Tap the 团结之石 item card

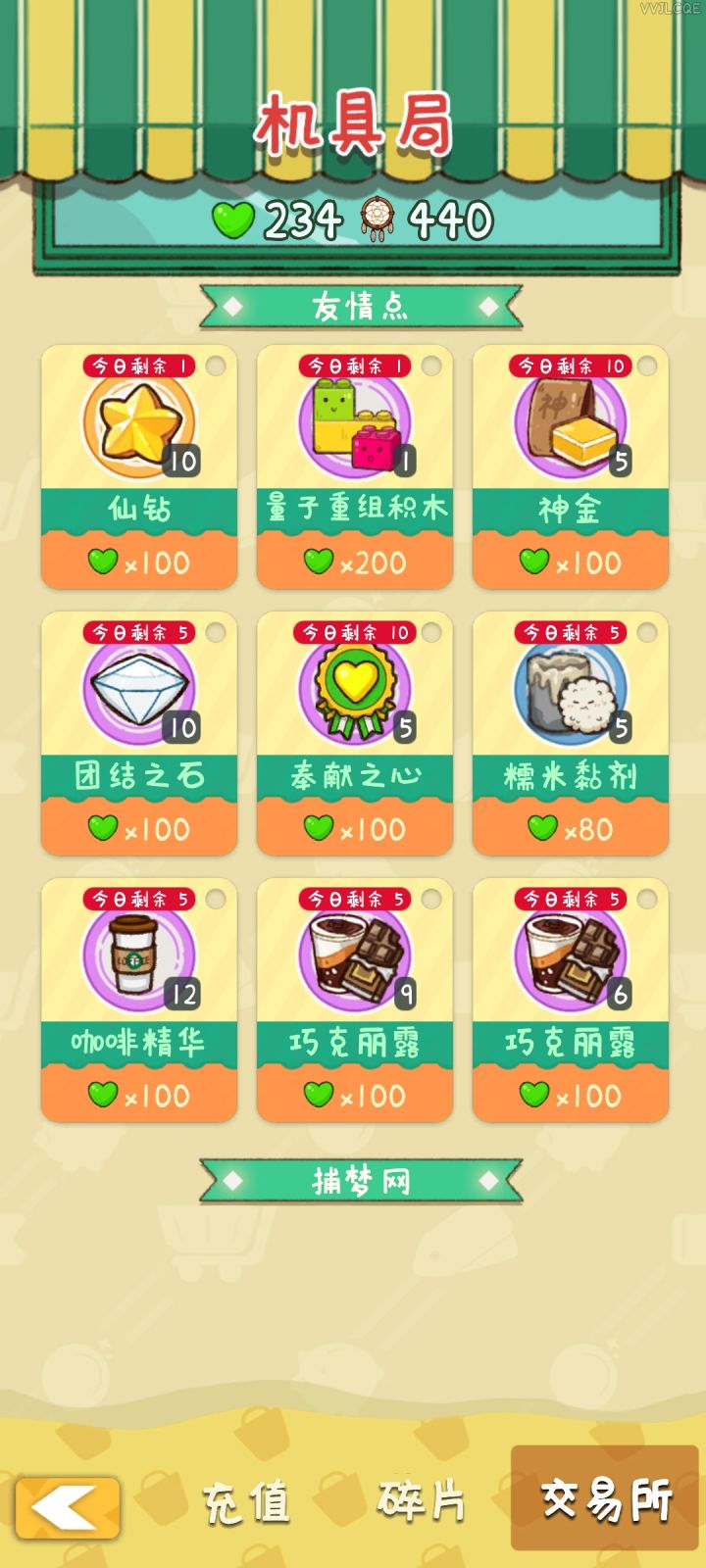pos(139,734)
